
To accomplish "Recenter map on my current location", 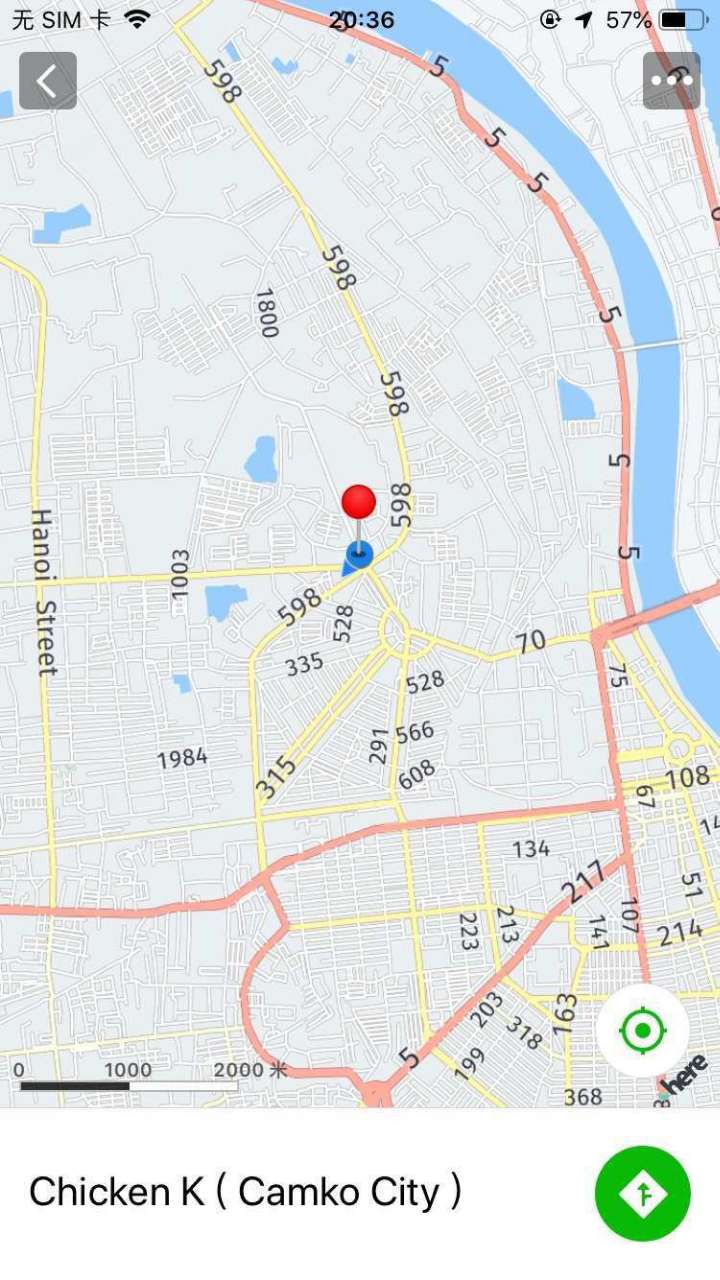I will pyautogui.click(x=642, y=1030).
